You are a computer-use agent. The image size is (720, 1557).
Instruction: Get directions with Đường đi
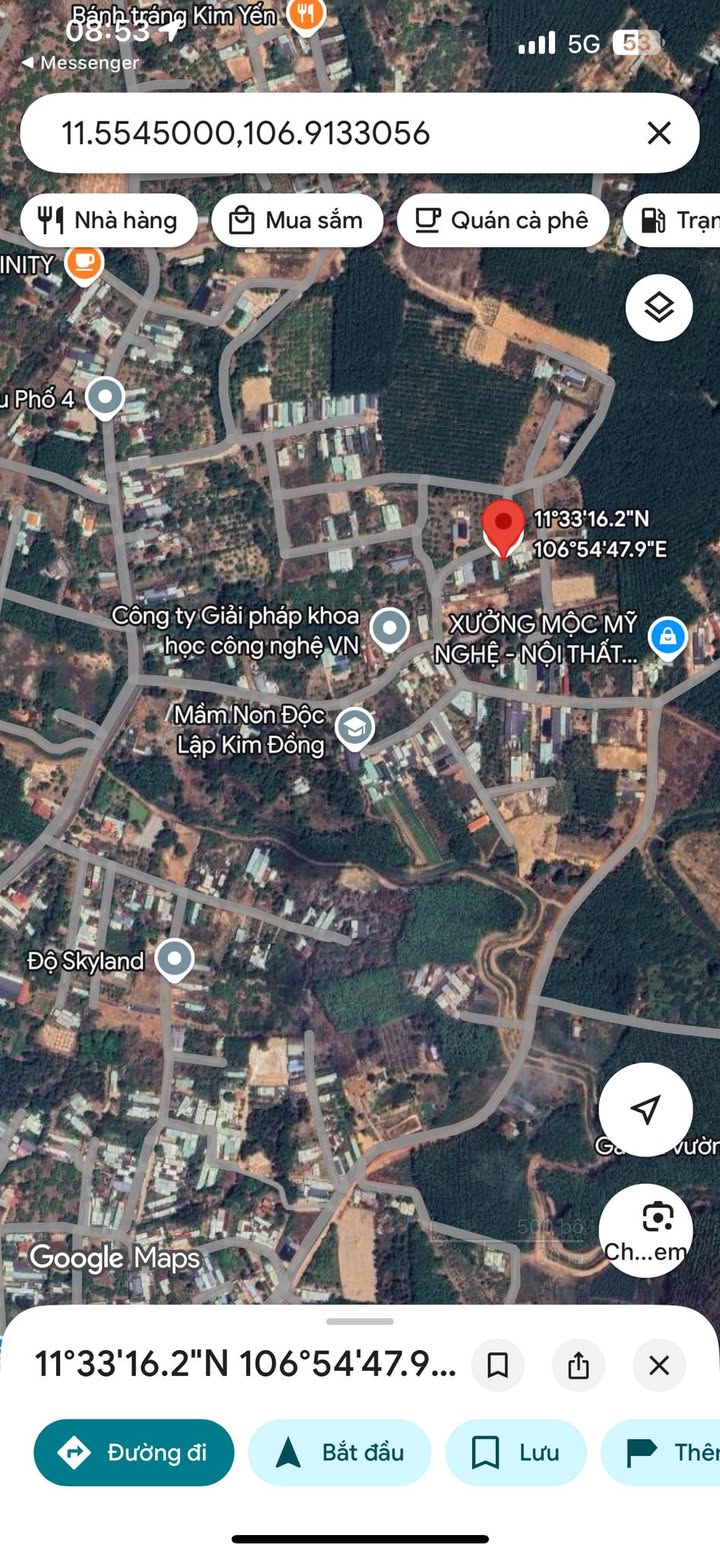pyautogui.click(x=134, y=1452)
